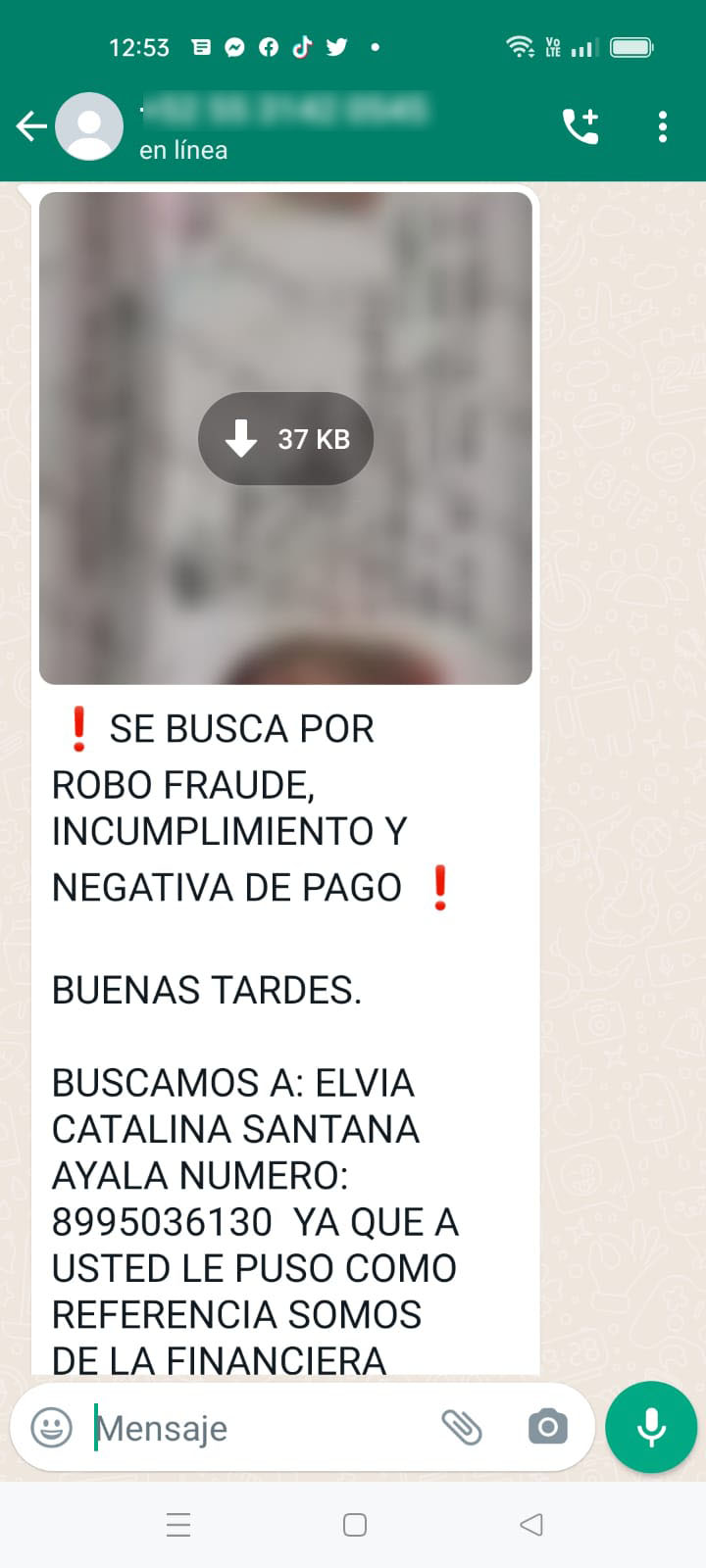Go back to the chat list
The height and width of the screenshot is (1568, 706).
(x=30, y=126)
